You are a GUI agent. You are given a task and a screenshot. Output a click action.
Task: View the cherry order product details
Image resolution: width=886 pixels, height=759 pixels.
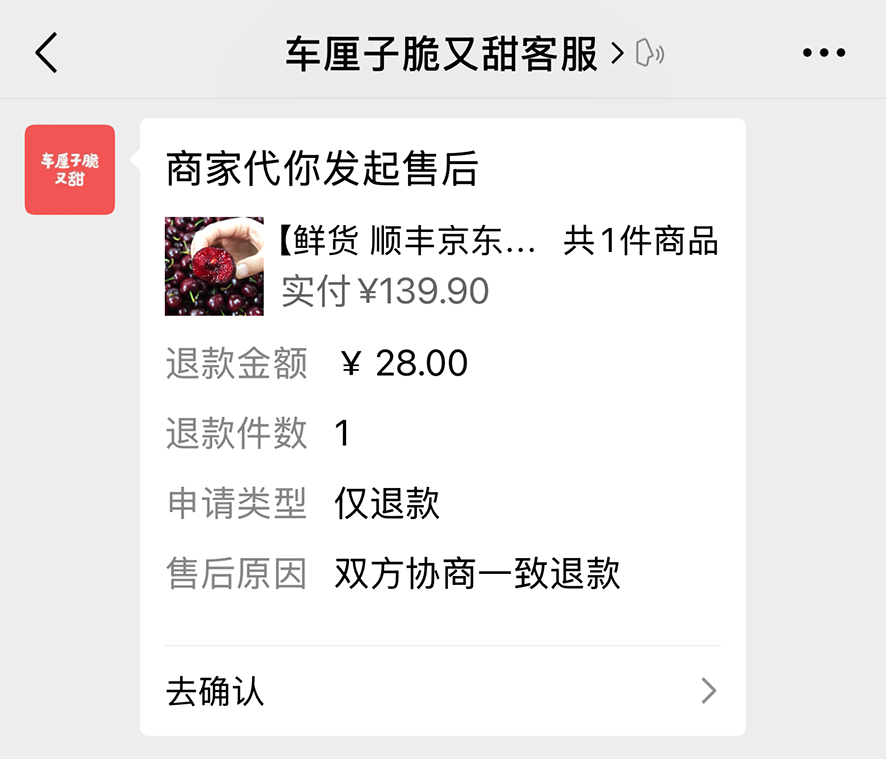[x=441, y=265]
